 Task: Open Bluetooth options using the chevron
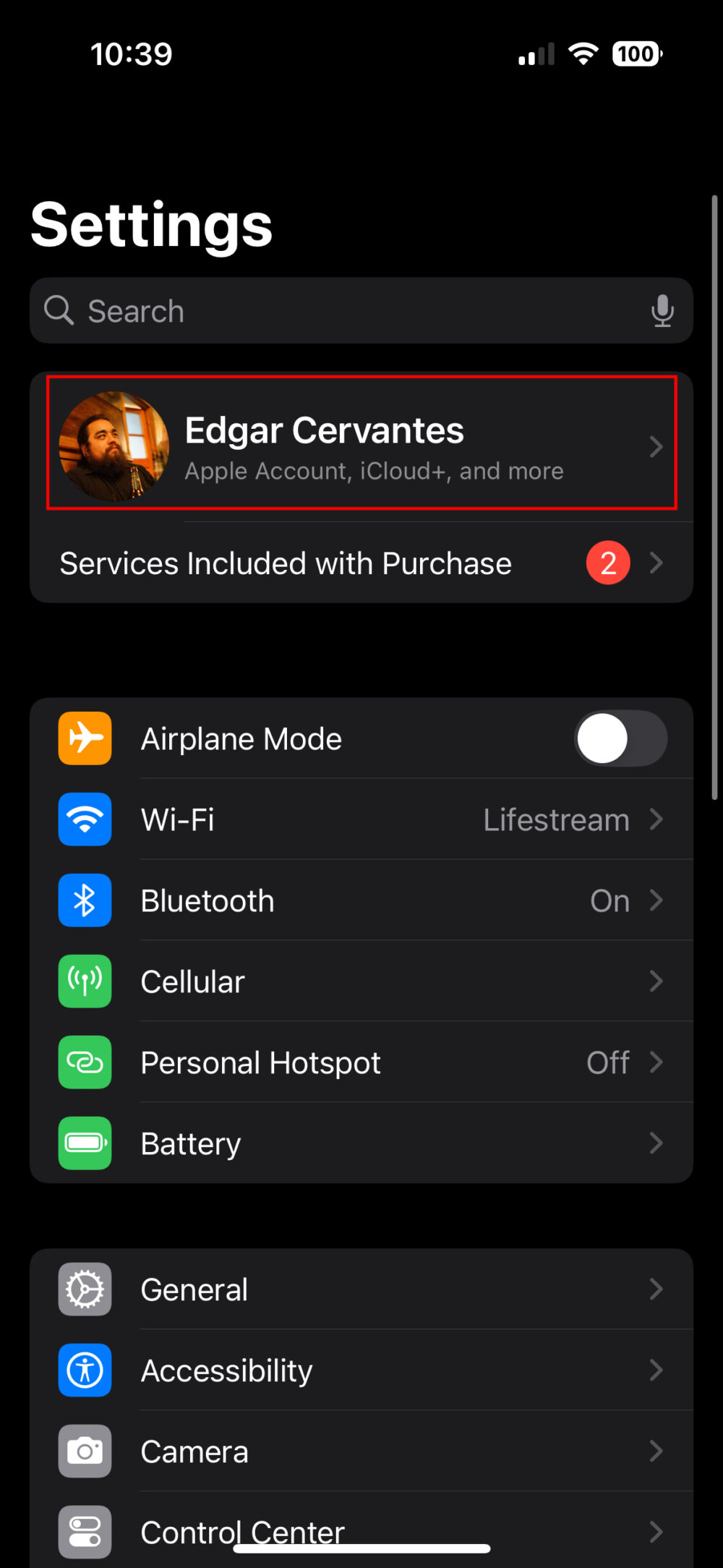click(x=656, y=900)
